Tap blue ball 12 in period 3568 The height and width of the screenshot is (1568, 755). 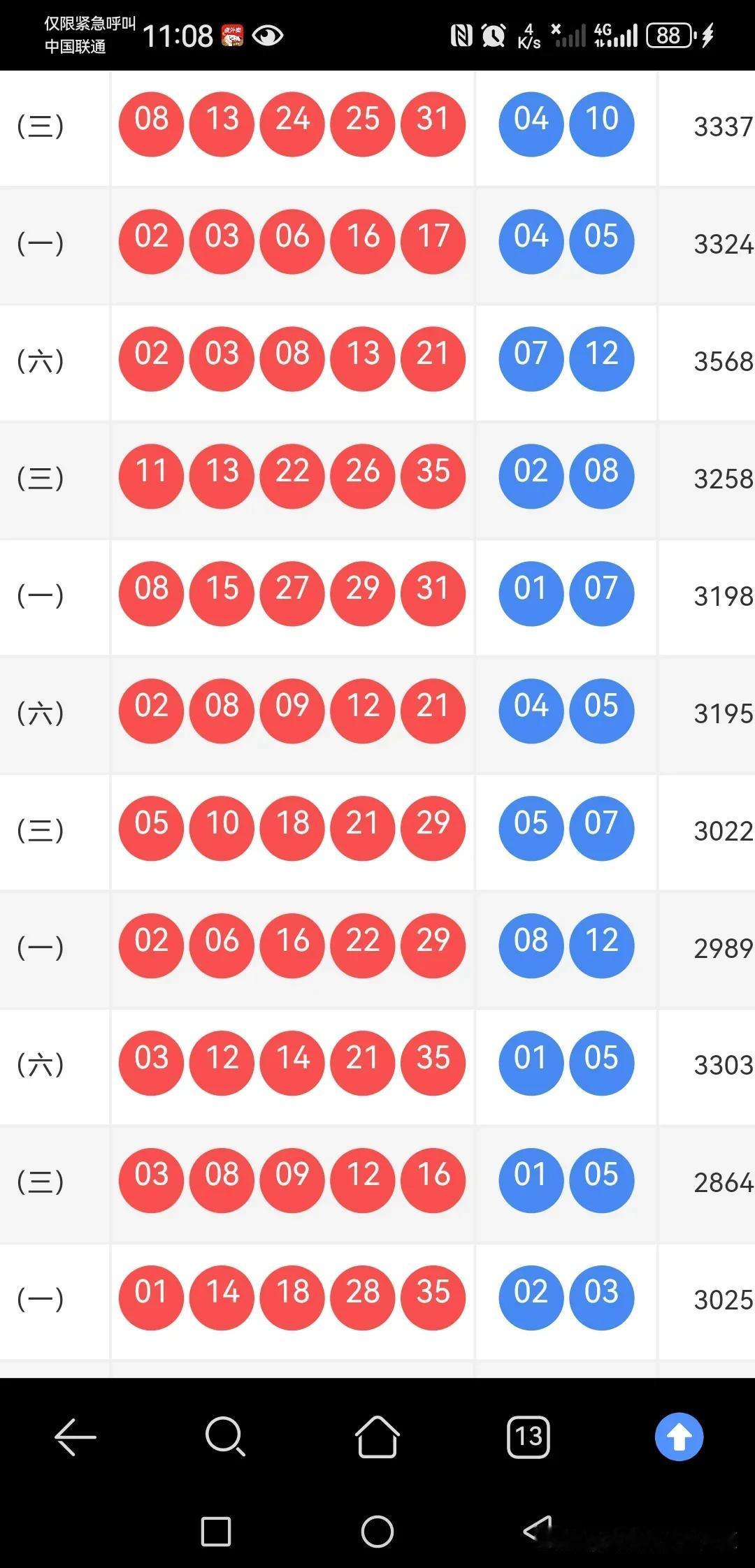(602, 358)
